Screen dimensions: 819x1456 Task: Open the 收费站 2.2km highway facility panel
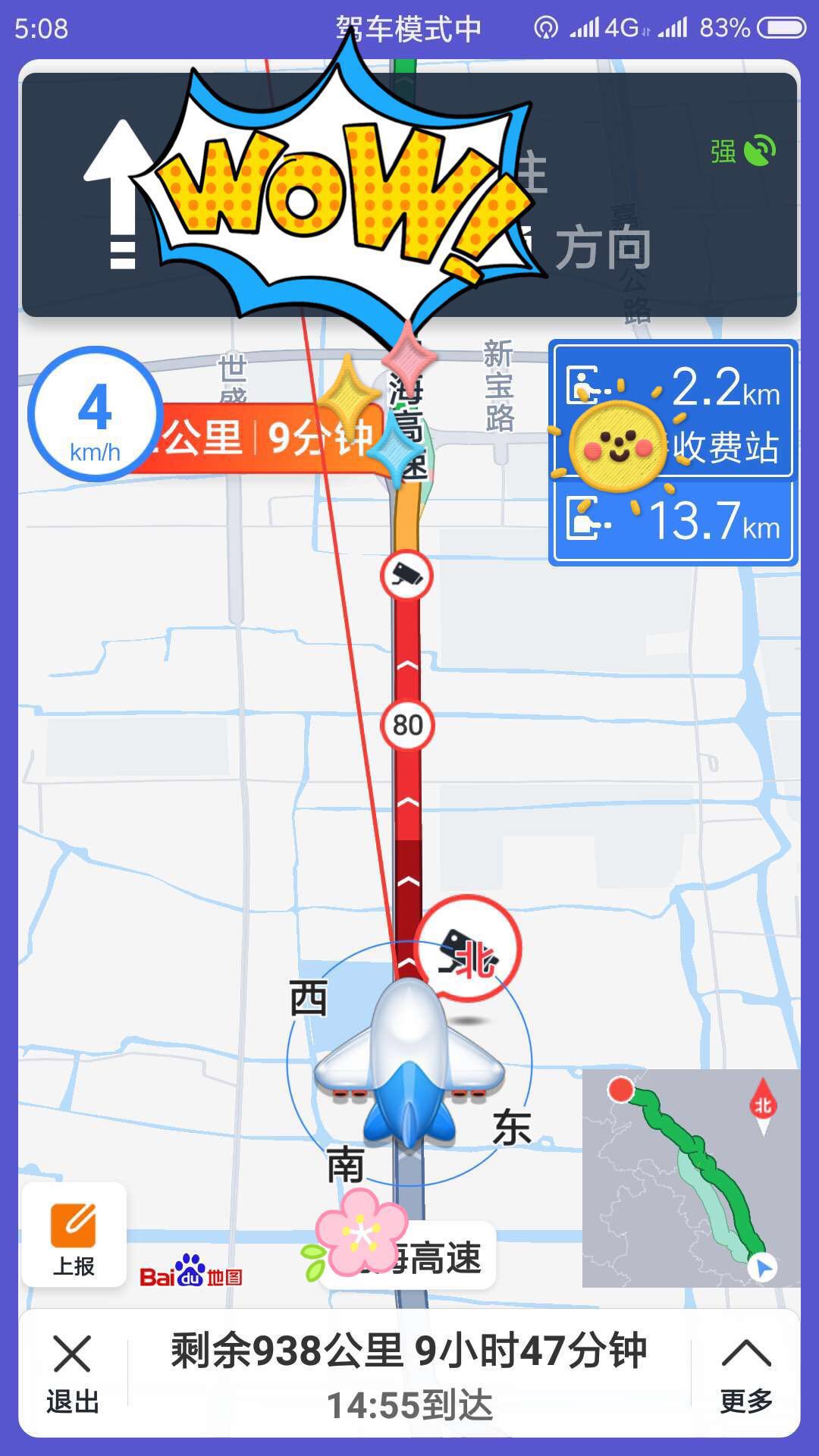[673, 411]
